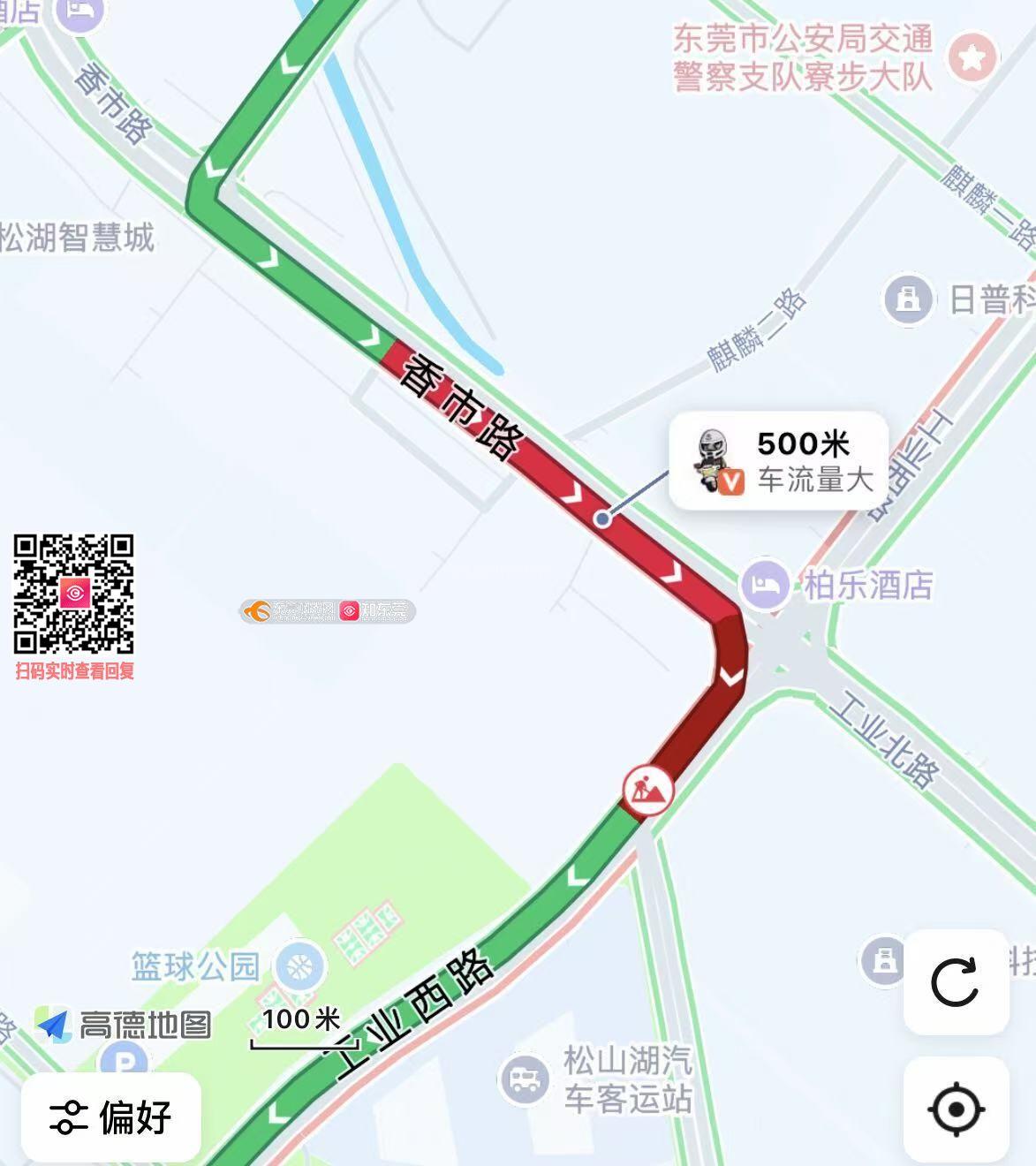The width and height of the screenshot is (1036, 1166).
Task: Select the 柏乐酒店 hotel marker
Action: pyautogui.click(x=764, y=584)
